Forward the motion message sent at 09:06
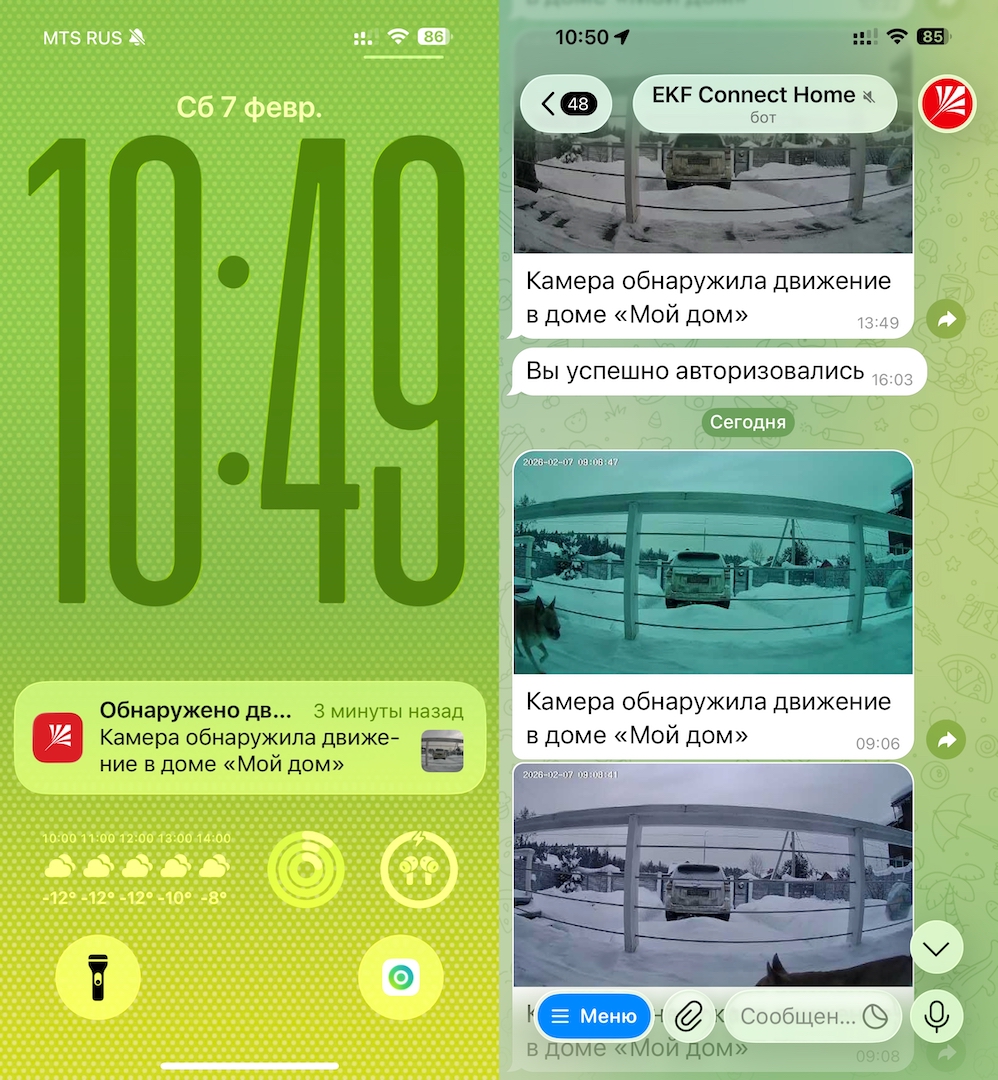 coord(945,740)
